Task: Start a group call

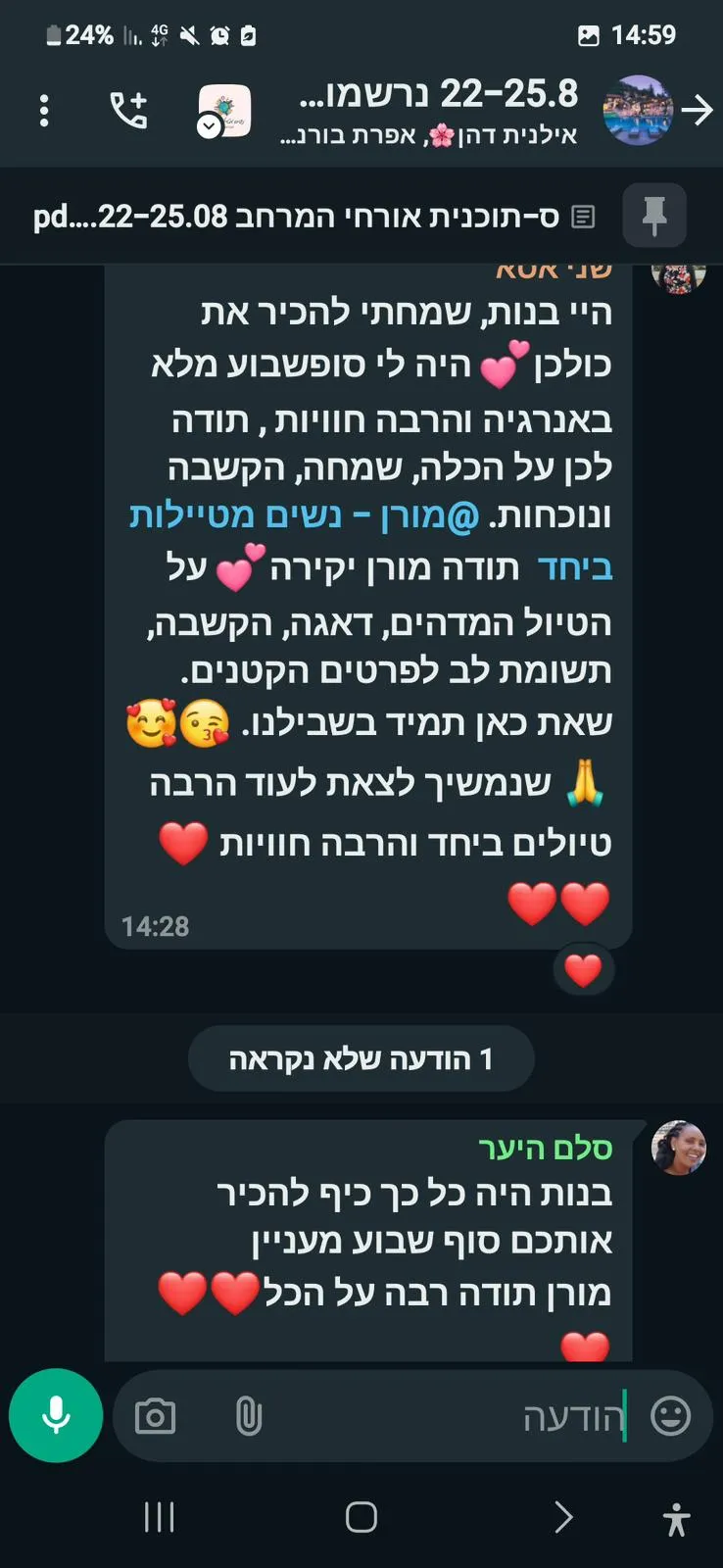Action: pyautogui.click(x=128, y=111)
